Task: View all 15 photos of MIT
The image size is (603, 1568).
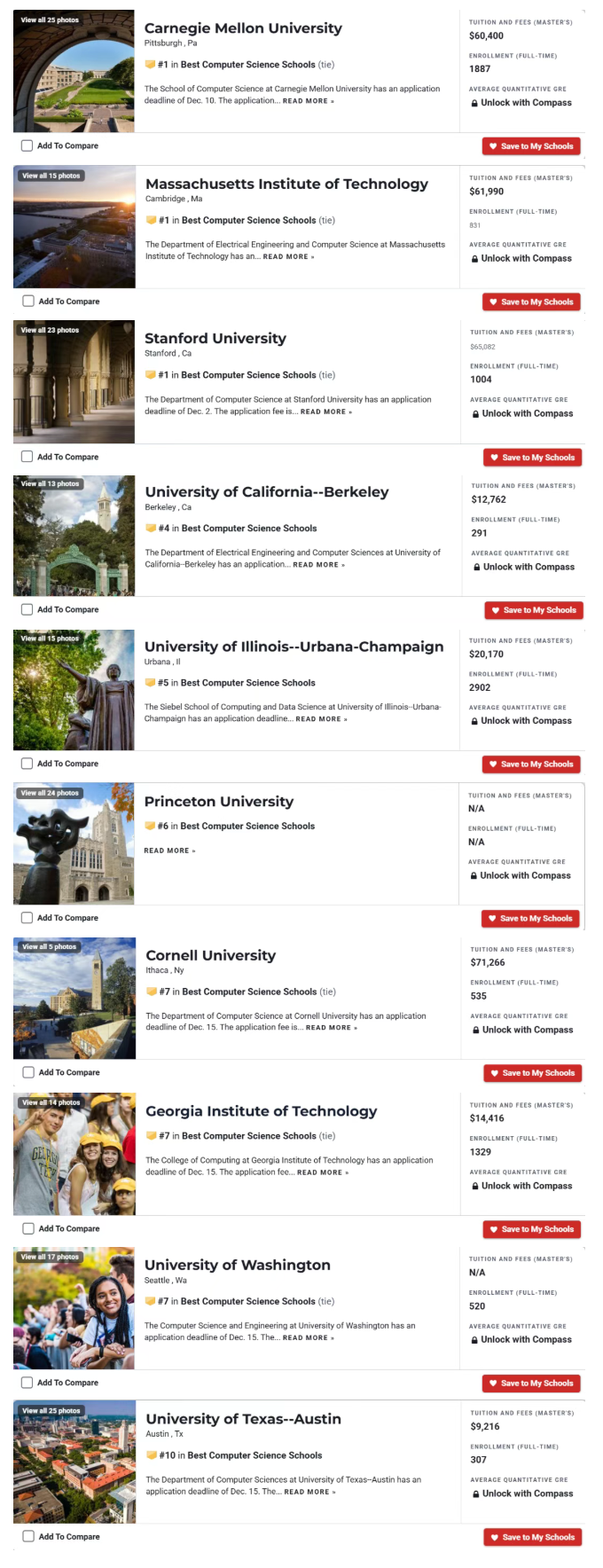Action: 51,176
